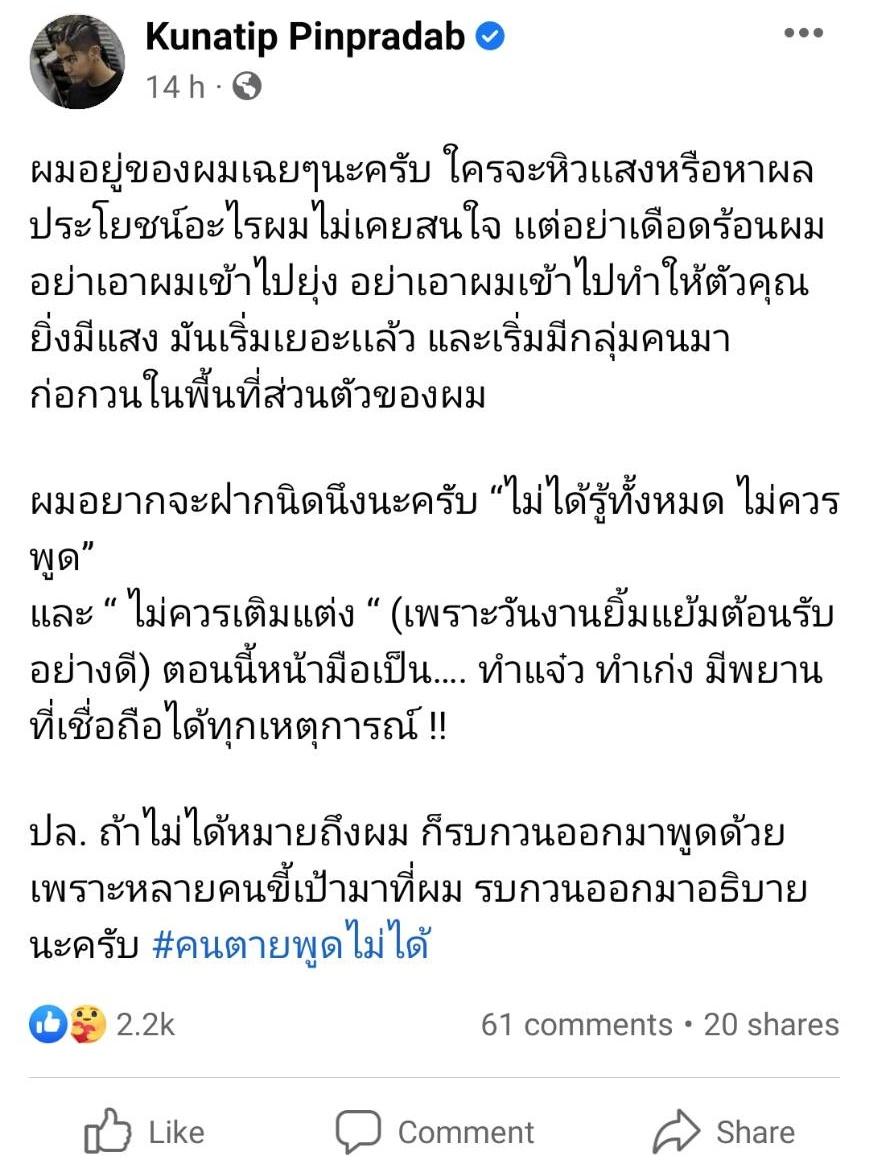This screenshot has height=1167, width=869.
Task: Comment on this post
Action: pos(434,1132)
